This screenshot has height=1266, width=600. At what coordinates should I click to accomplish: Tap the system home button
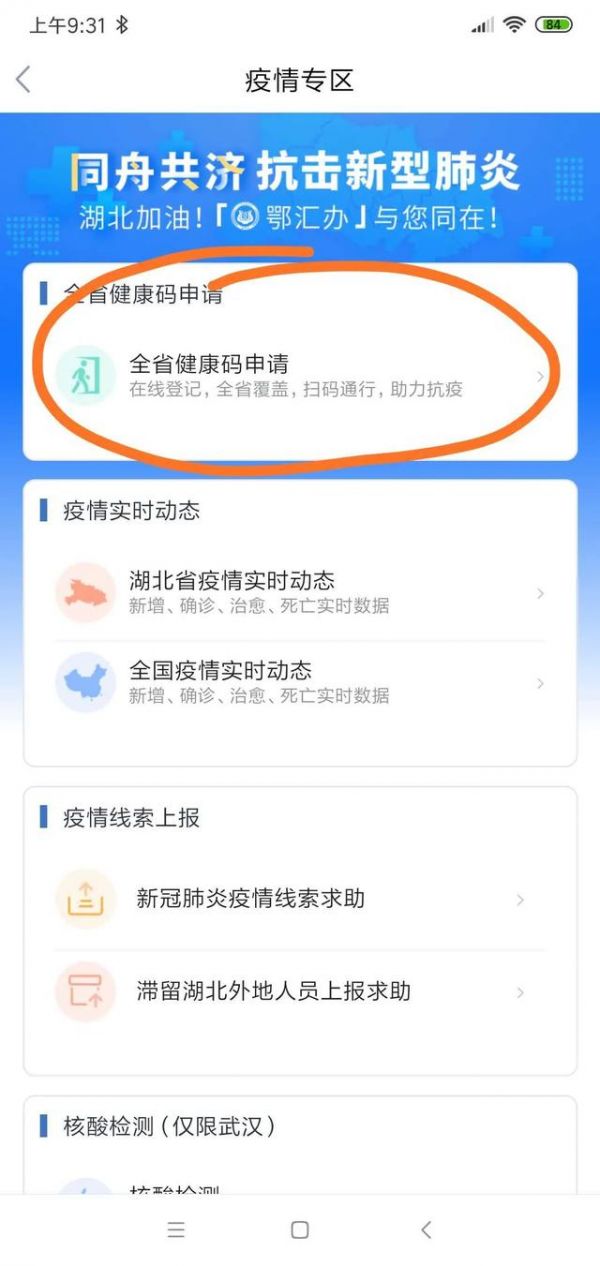[x=299, y=1230]
